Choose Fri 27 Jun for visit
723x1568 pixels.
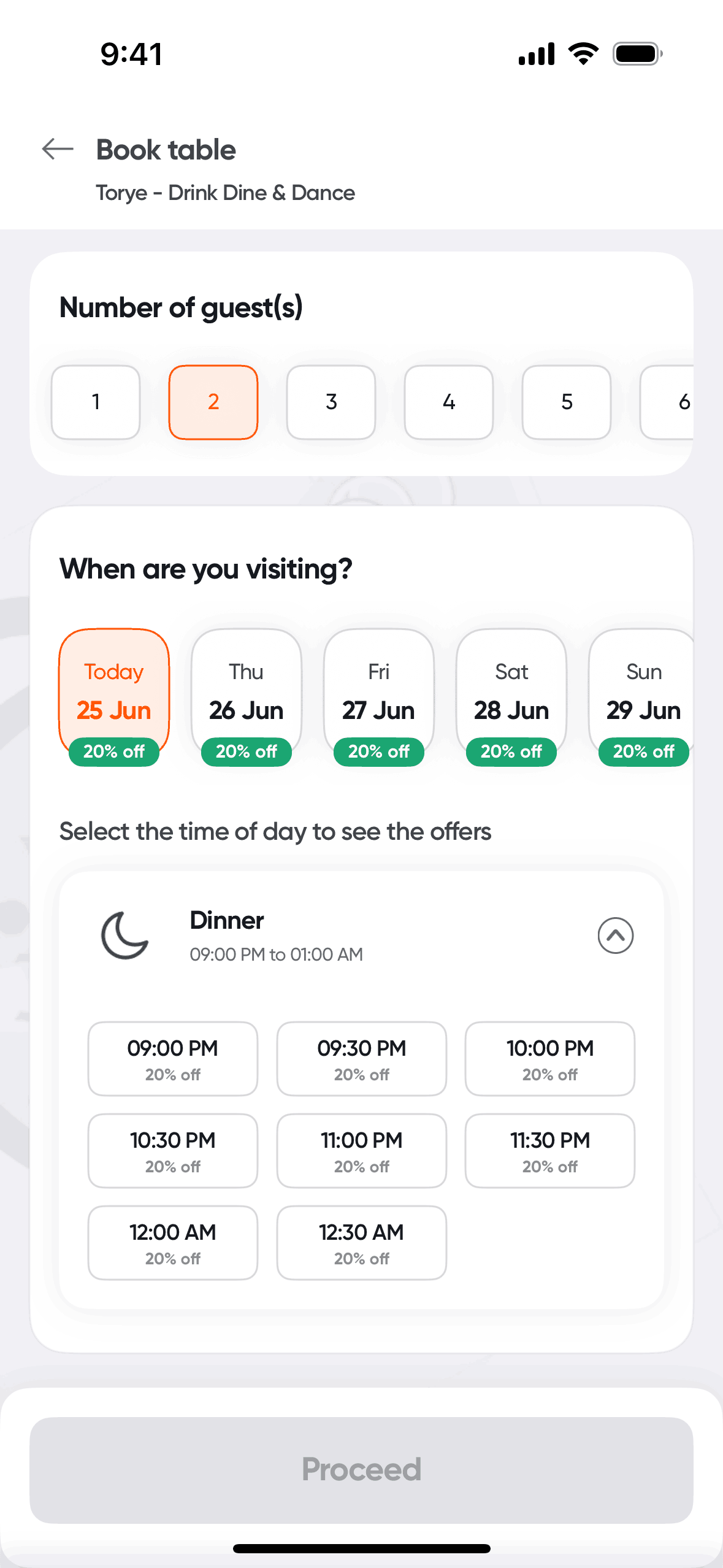tap(379, 693)
